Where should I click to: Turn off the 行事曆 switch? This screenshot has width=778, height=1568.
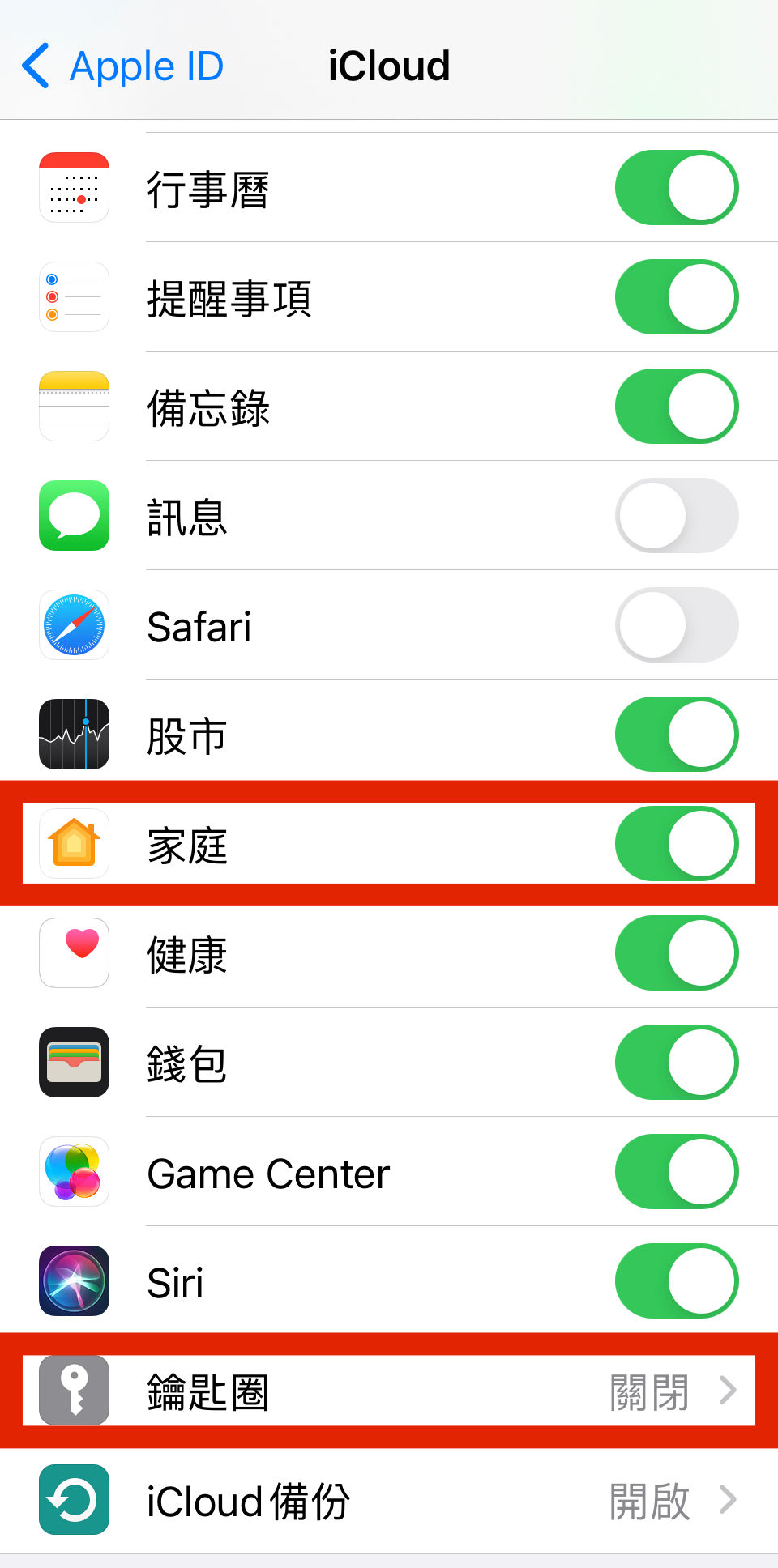coord(677,188)
